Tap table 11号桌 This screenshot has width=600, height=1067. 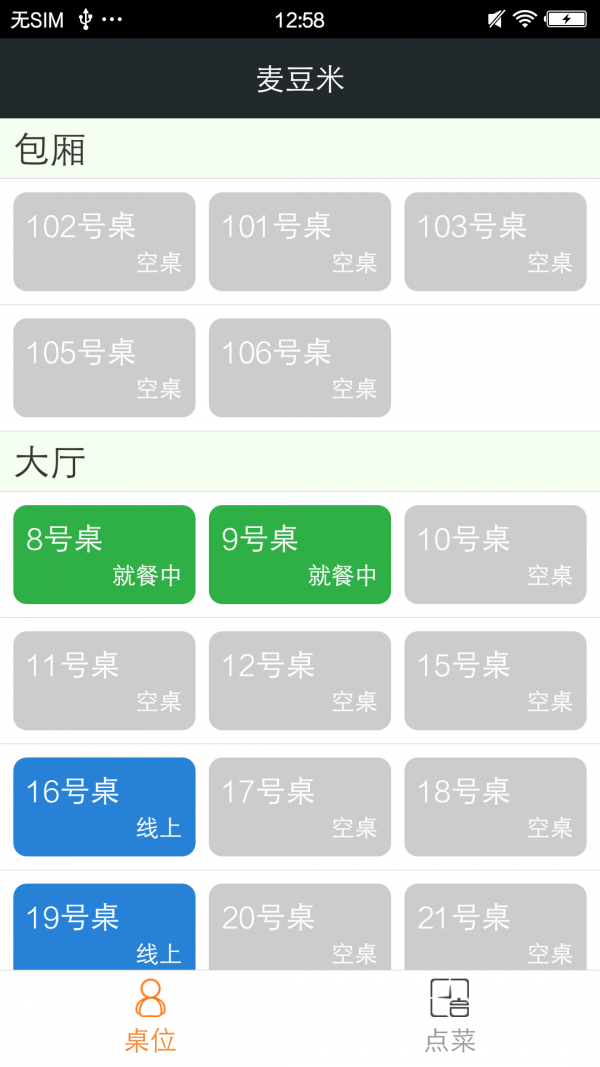click(x=104, y=680)
